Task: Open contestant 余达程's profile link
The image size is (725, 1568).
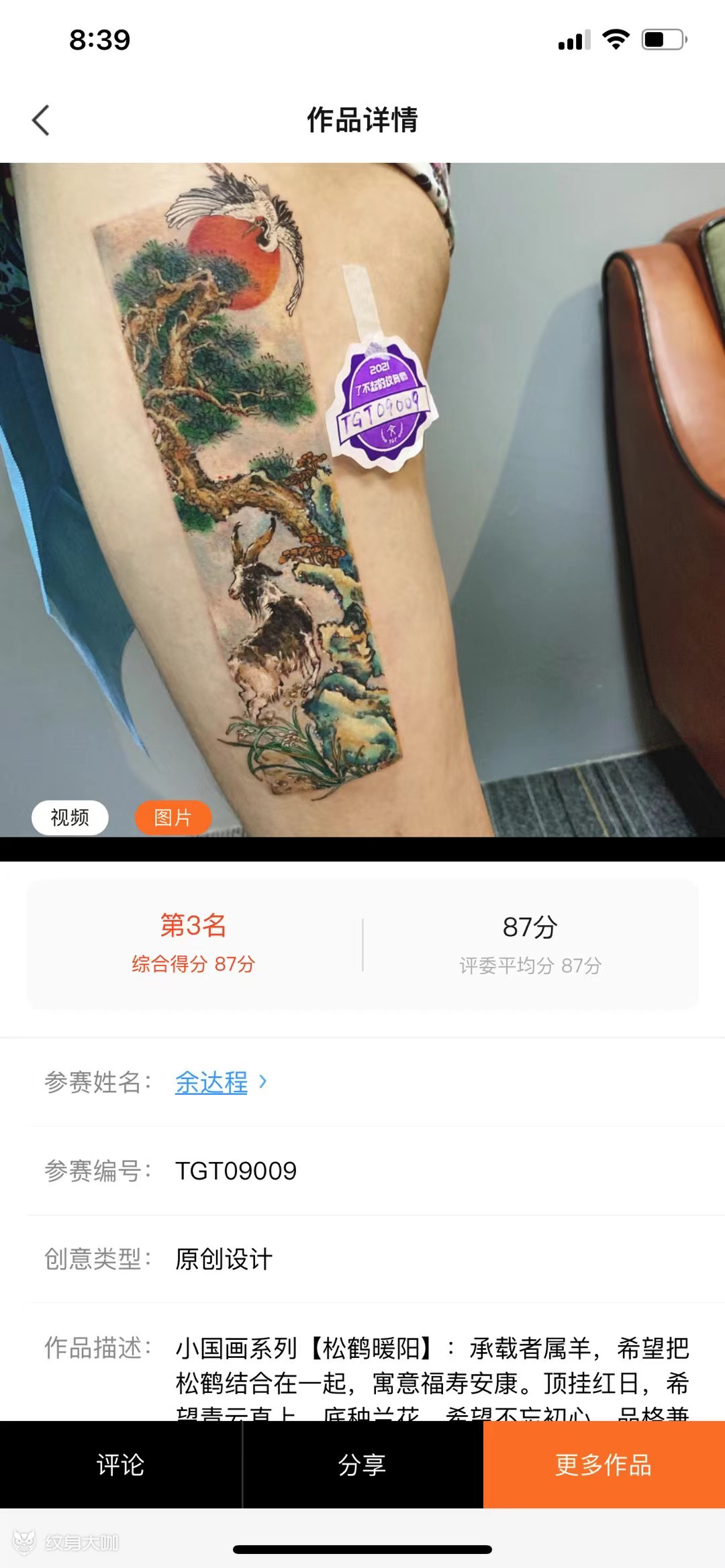Action: pos(211,1082)
